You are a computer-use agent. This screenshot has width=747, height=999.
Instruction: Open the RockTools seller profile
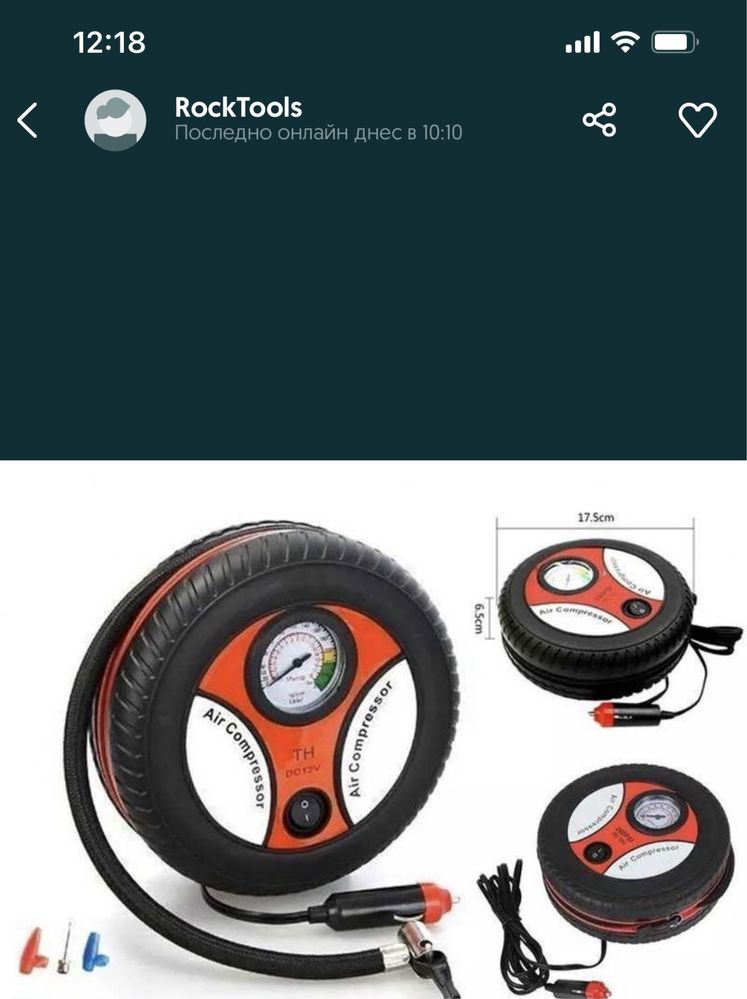(238, 108)
